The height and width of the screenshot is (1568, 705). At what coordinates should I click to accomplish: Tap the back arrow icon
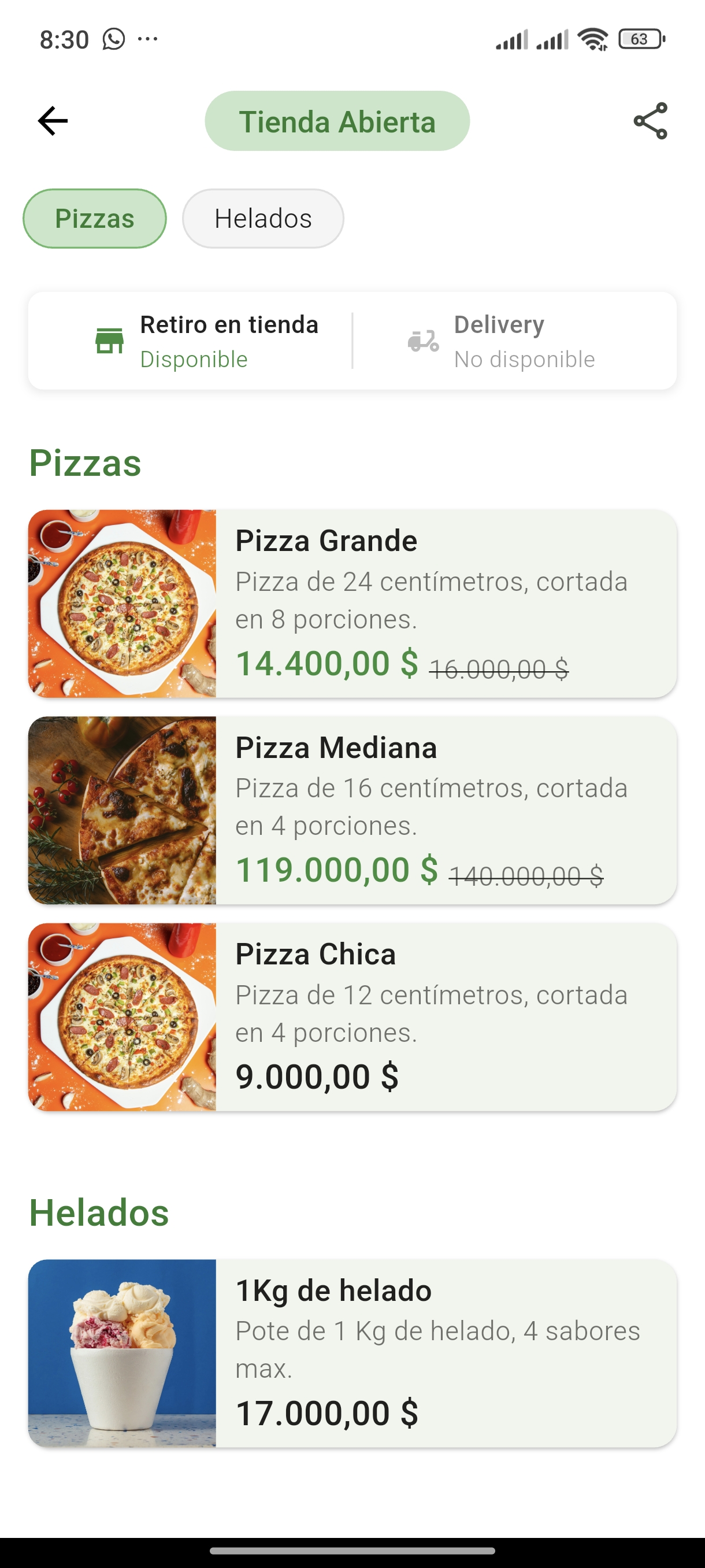pyautogui.click(x=51, y=120)
